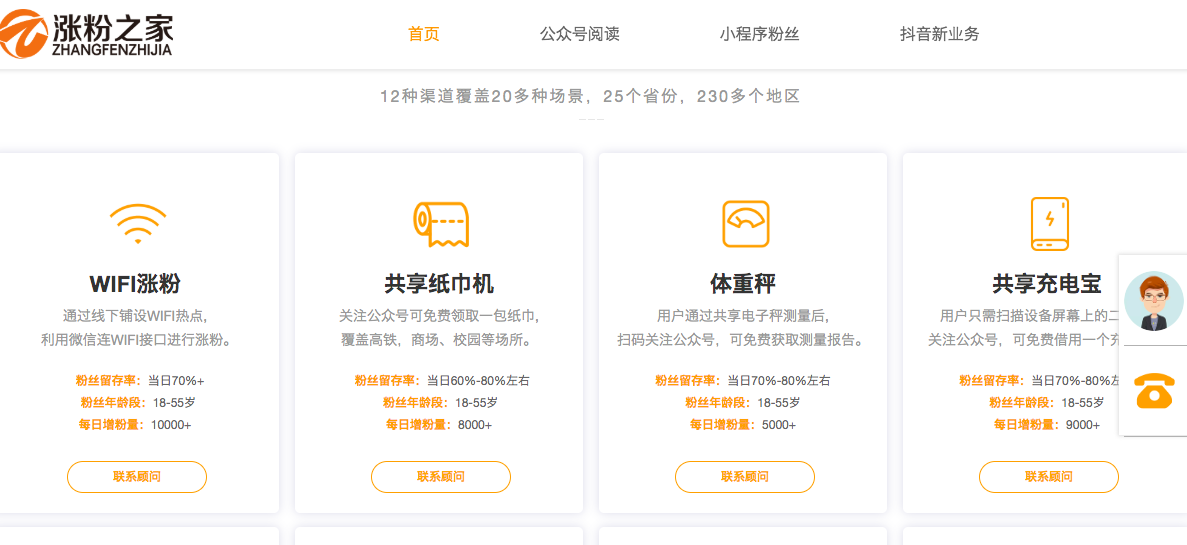Go to 小程序粉丝 page
This screenshot has width=1187, height=545.
coord(759,34)
